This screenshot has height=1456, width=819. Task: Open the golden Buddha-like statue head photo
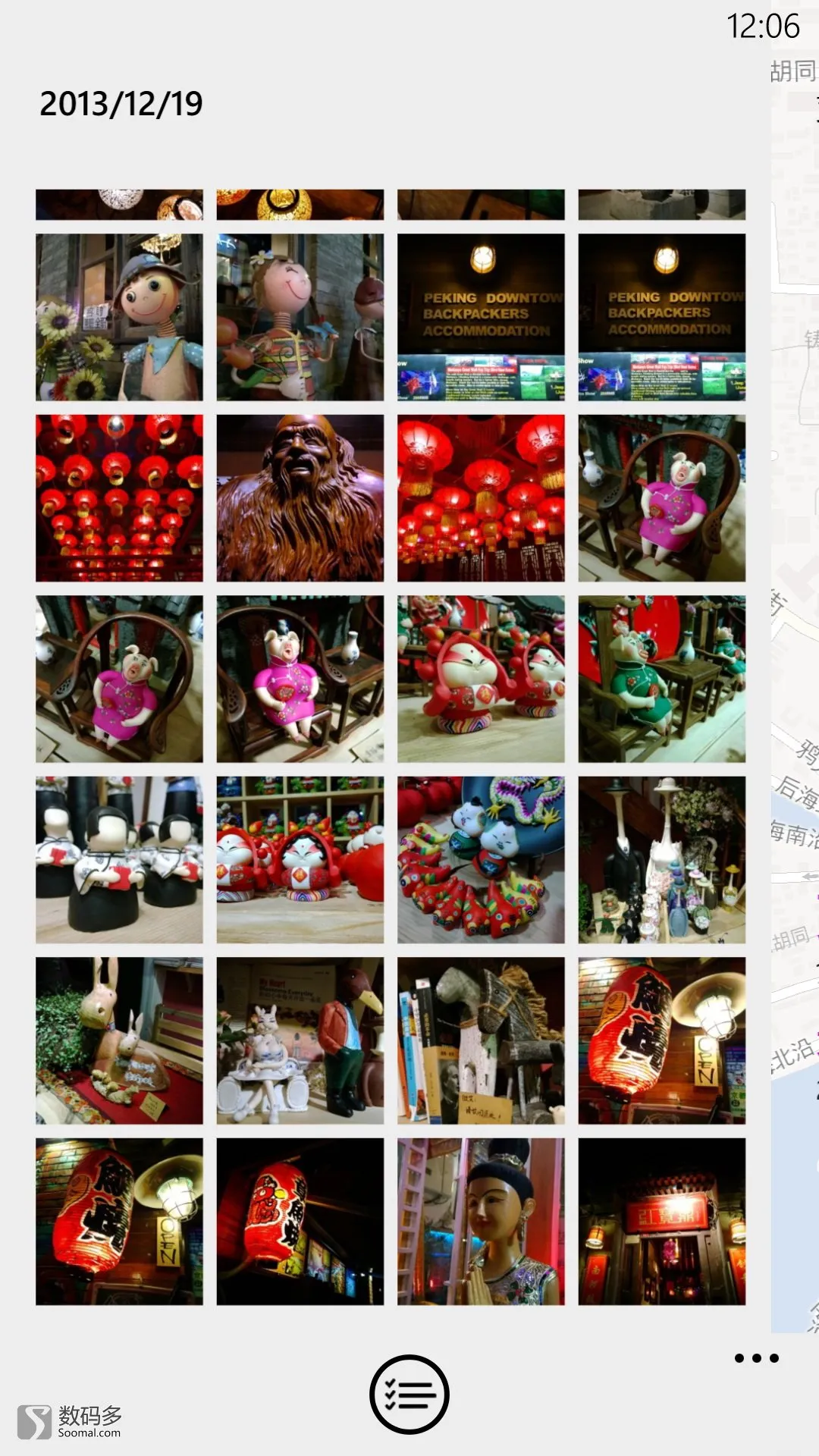pos(481,1222)
